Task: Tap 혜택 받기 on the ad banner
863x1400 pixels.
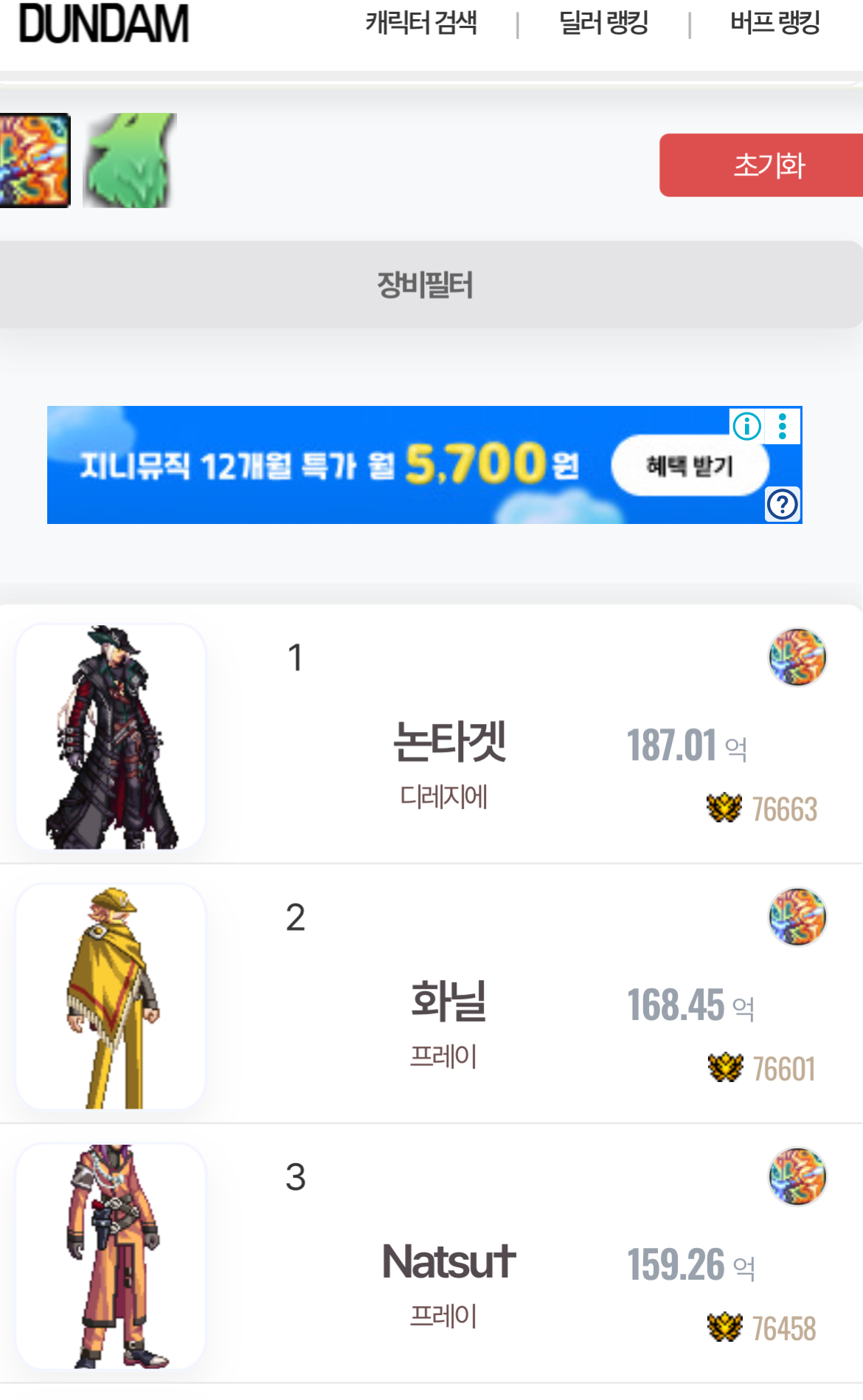Action: click(690, 466)
